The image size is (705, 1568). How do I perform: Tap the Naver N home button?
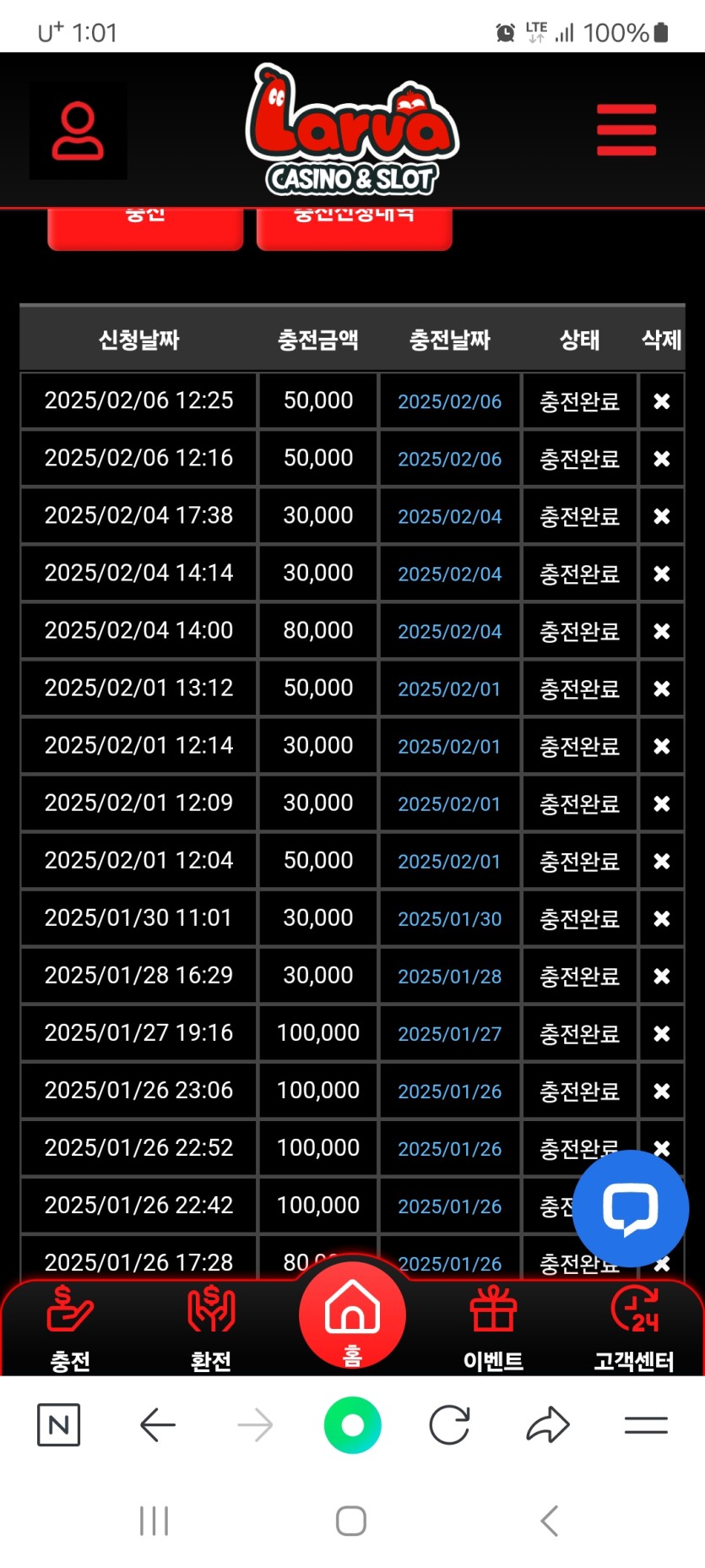59,1425
